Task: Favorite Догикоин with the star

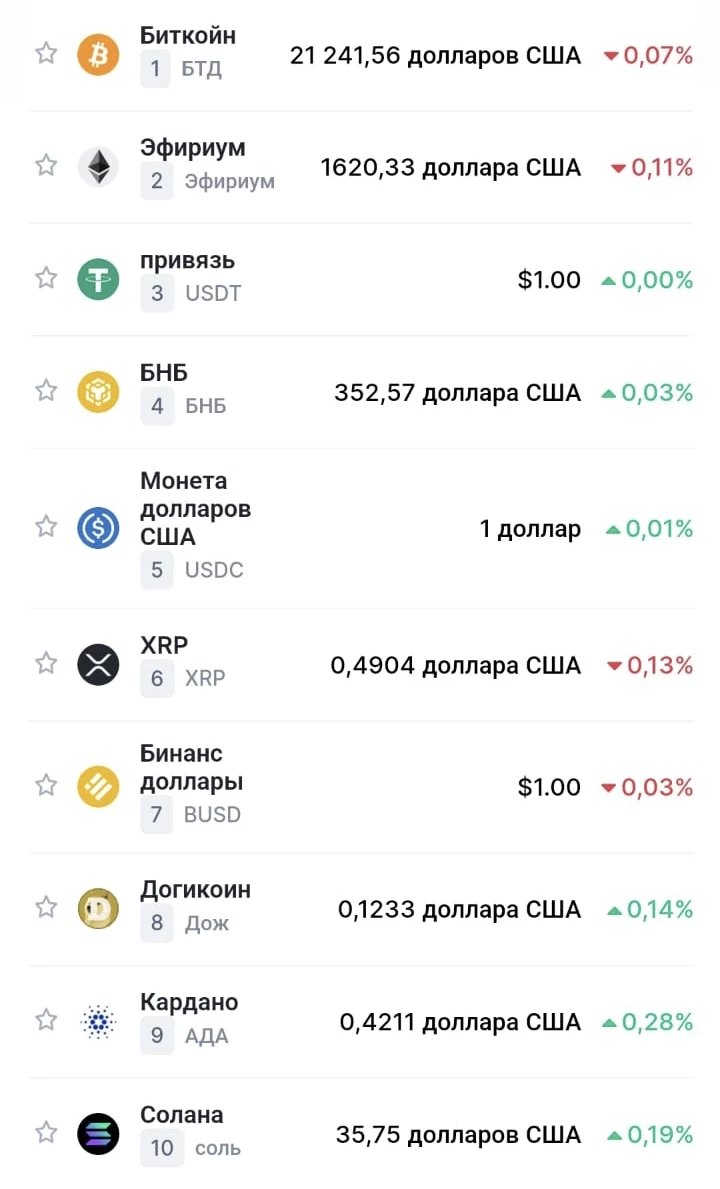Action: pyautogui.click(x=46, y=907)
